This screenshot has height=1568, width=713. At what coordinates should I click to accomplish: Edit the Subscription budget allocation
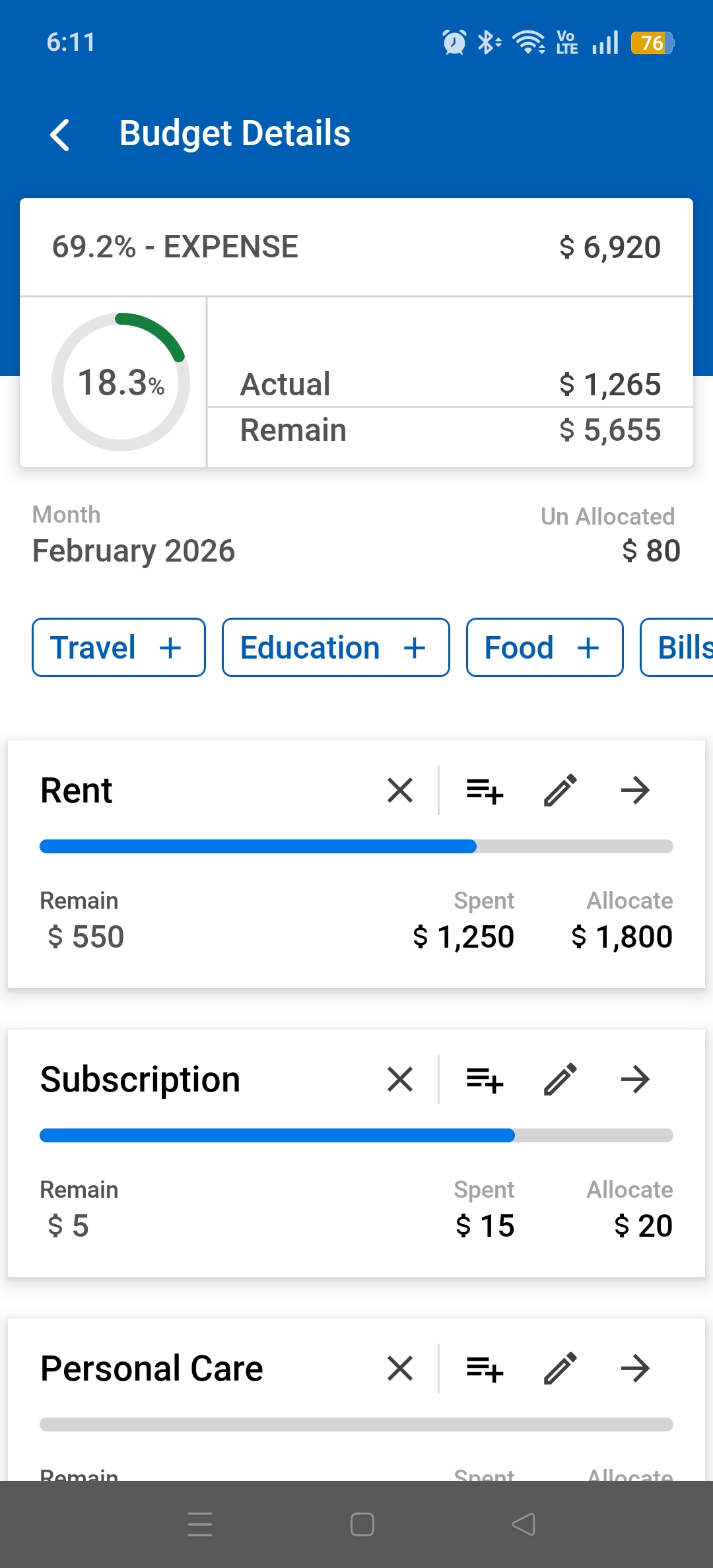(560, 1080)
